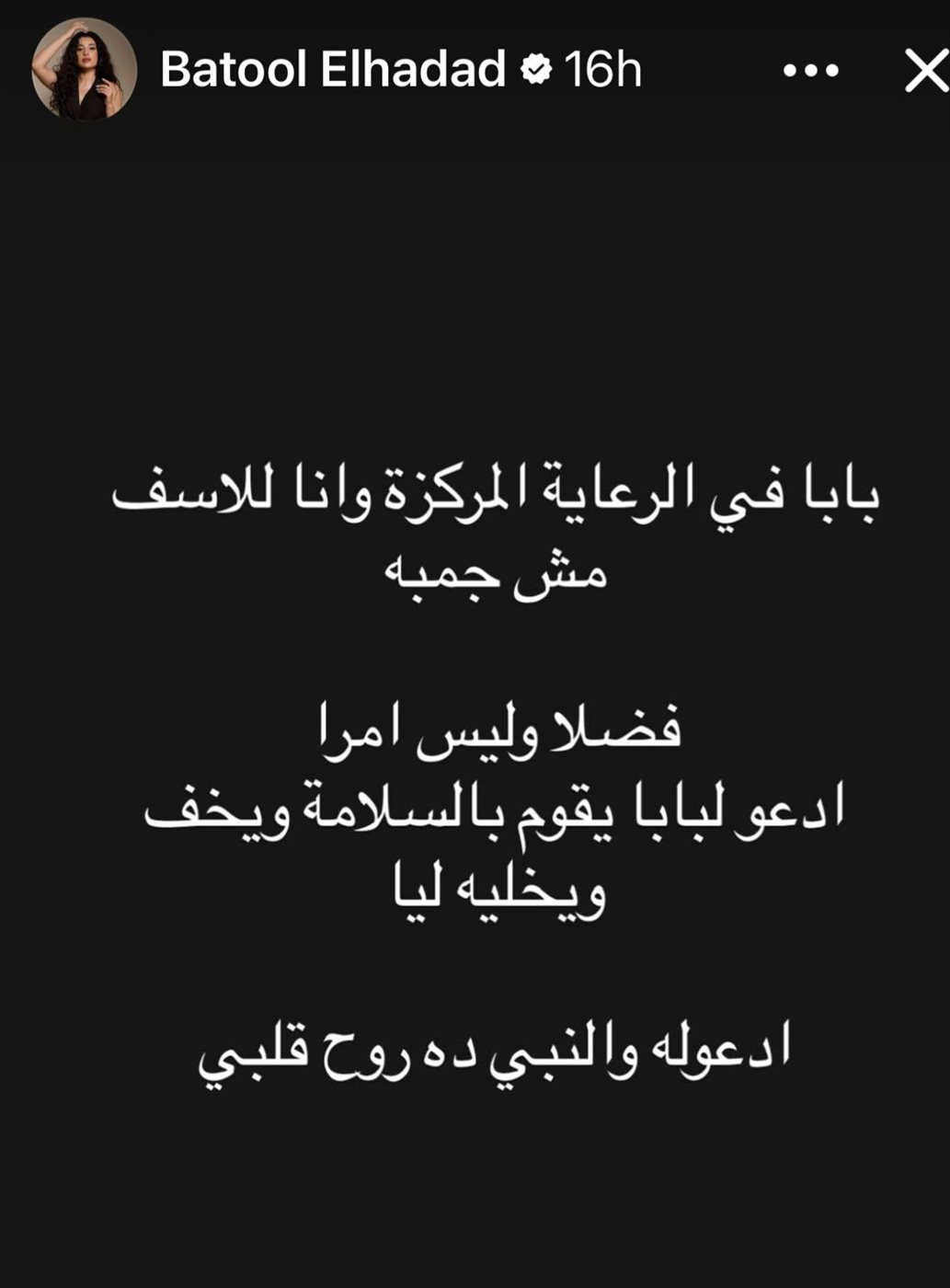950x1288 pixels.
Task: Tap the Batool Elhadad account name
Action: pyautogui.click(x=332, y=70)
